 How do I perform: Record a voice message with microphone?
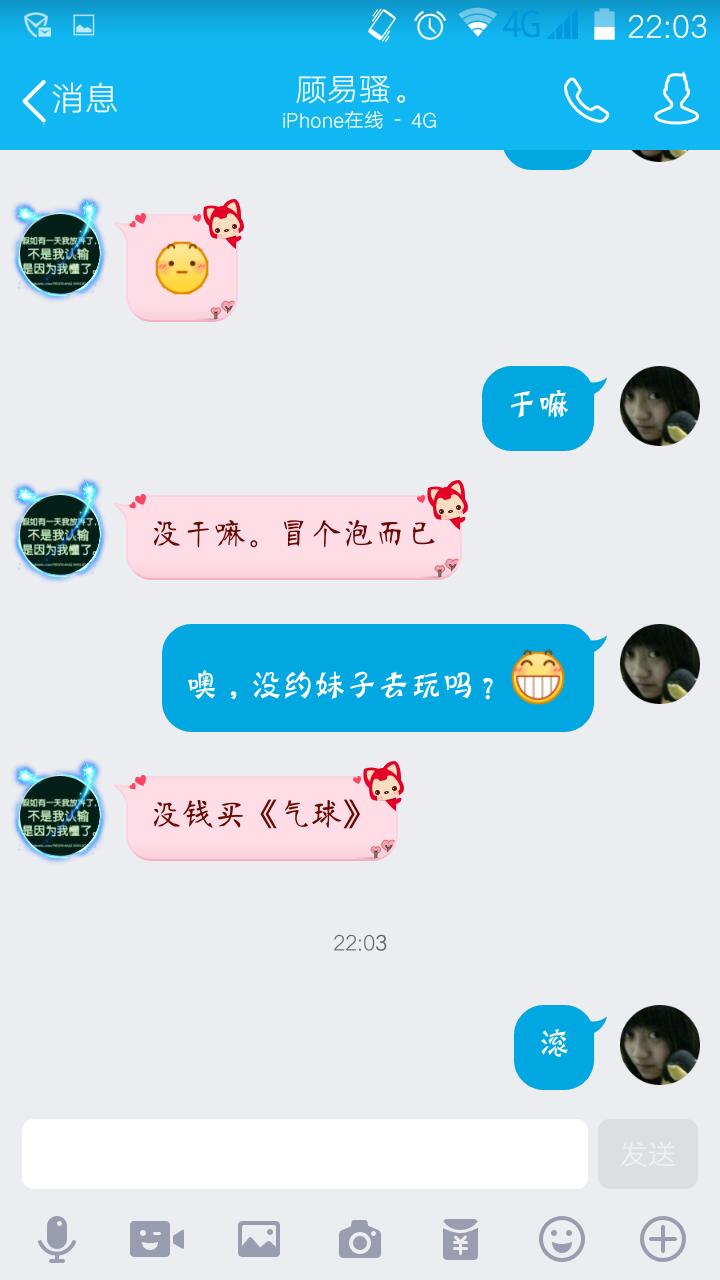57,1240
